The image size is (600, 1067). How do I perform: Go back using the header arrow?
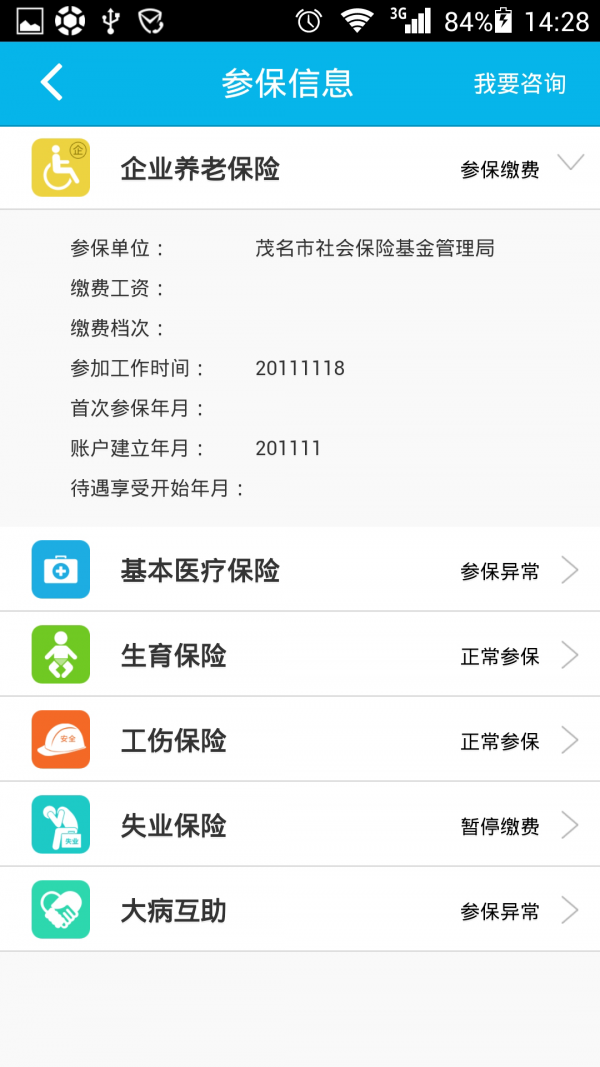[52, 83]
